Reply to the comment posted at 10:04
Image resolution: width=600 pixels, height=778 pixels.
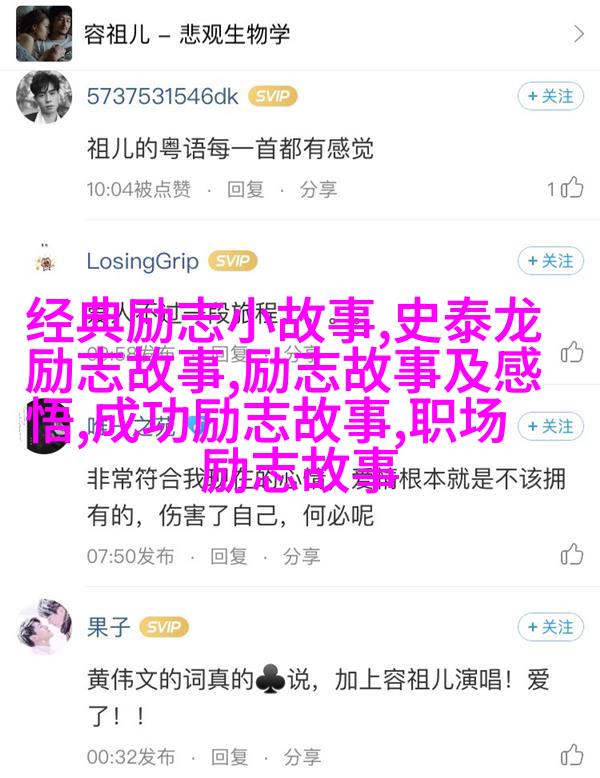[x=245, y=188]
